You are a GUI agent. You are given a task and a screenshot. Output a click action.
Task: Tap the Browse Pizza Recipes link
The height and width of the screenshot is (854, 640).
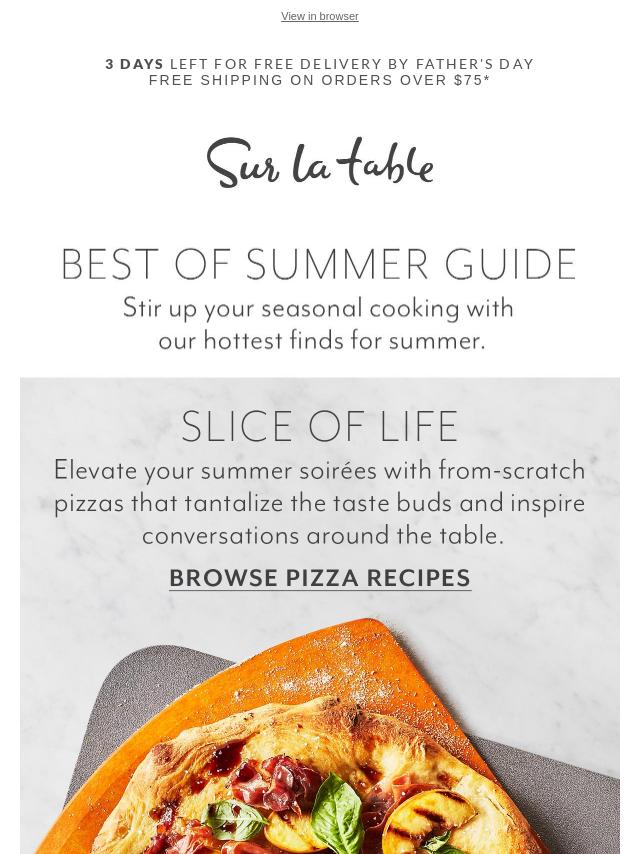[320, 578]
